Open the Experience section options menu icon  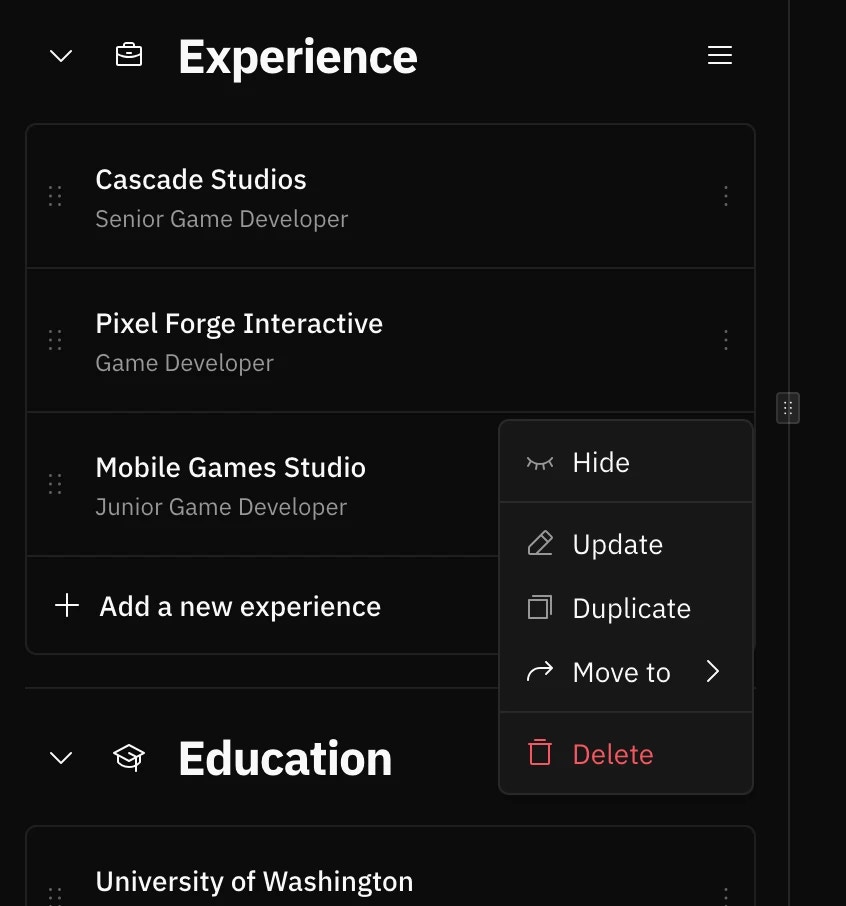click(x=720, y=55)
